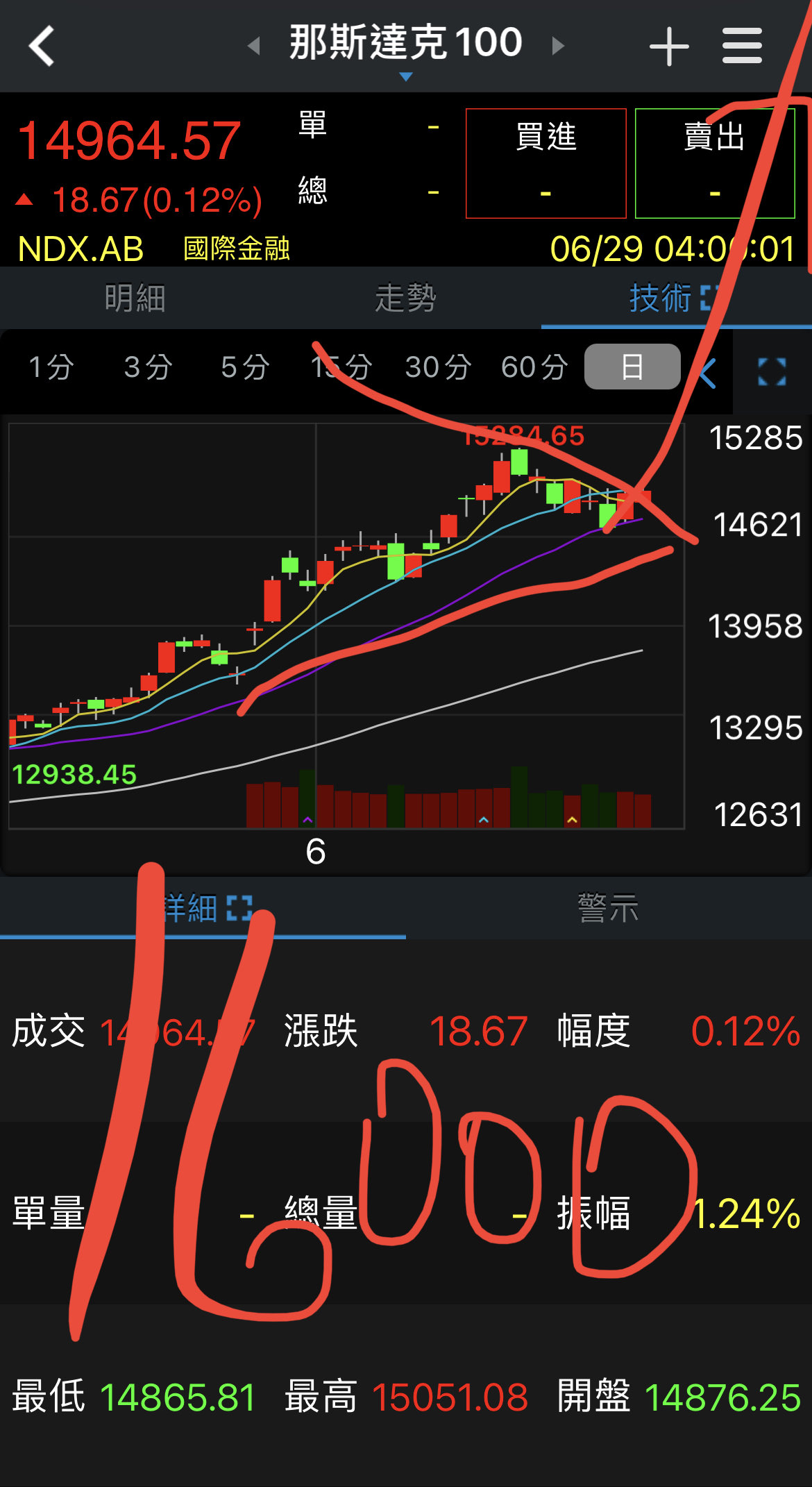Select the 30分 chart interval
Screen dimensions: 812x1487
coord(439,367)
